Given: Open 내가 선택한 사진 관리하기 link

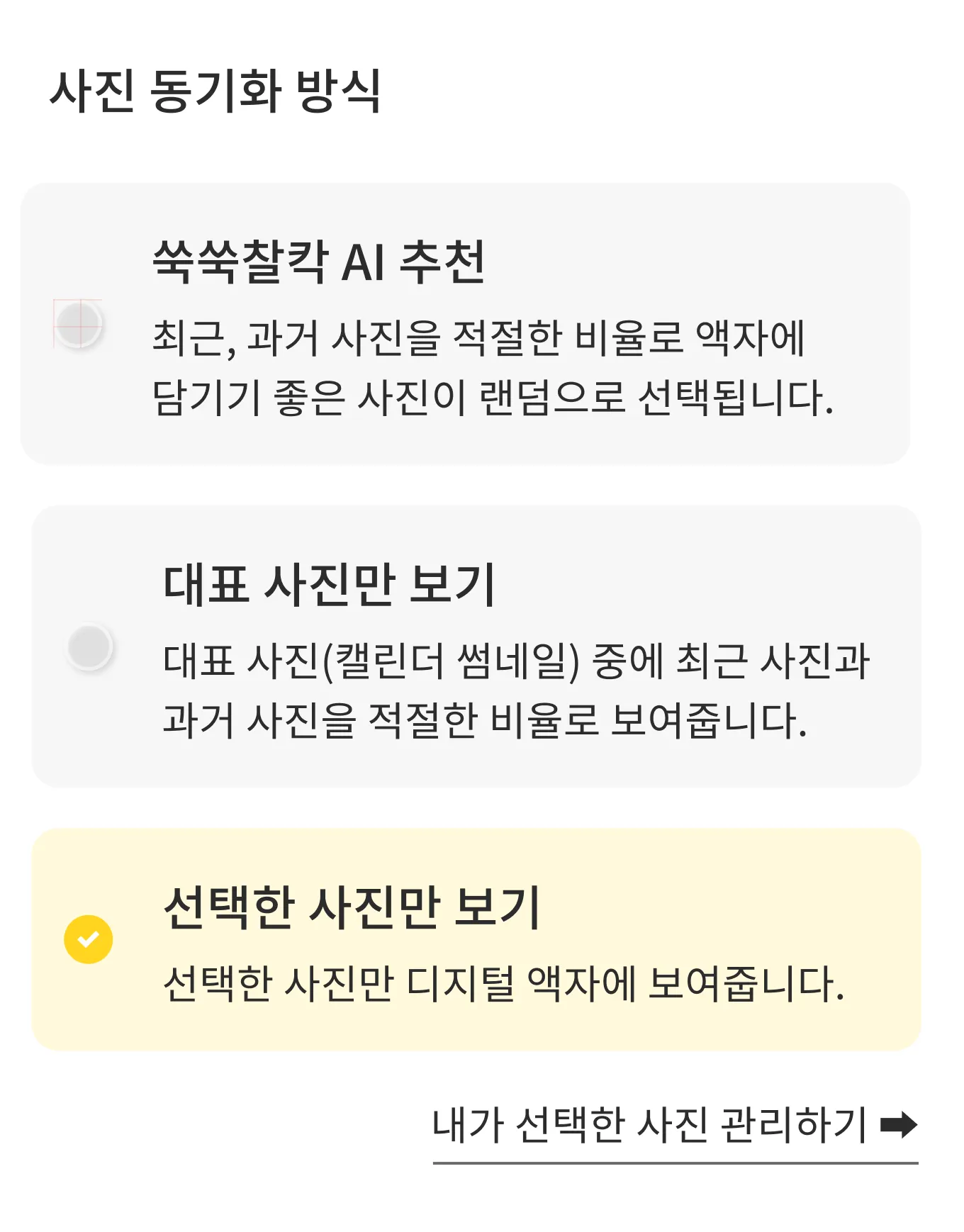Looking at the screenshot, I should [x=674, y=1126].
